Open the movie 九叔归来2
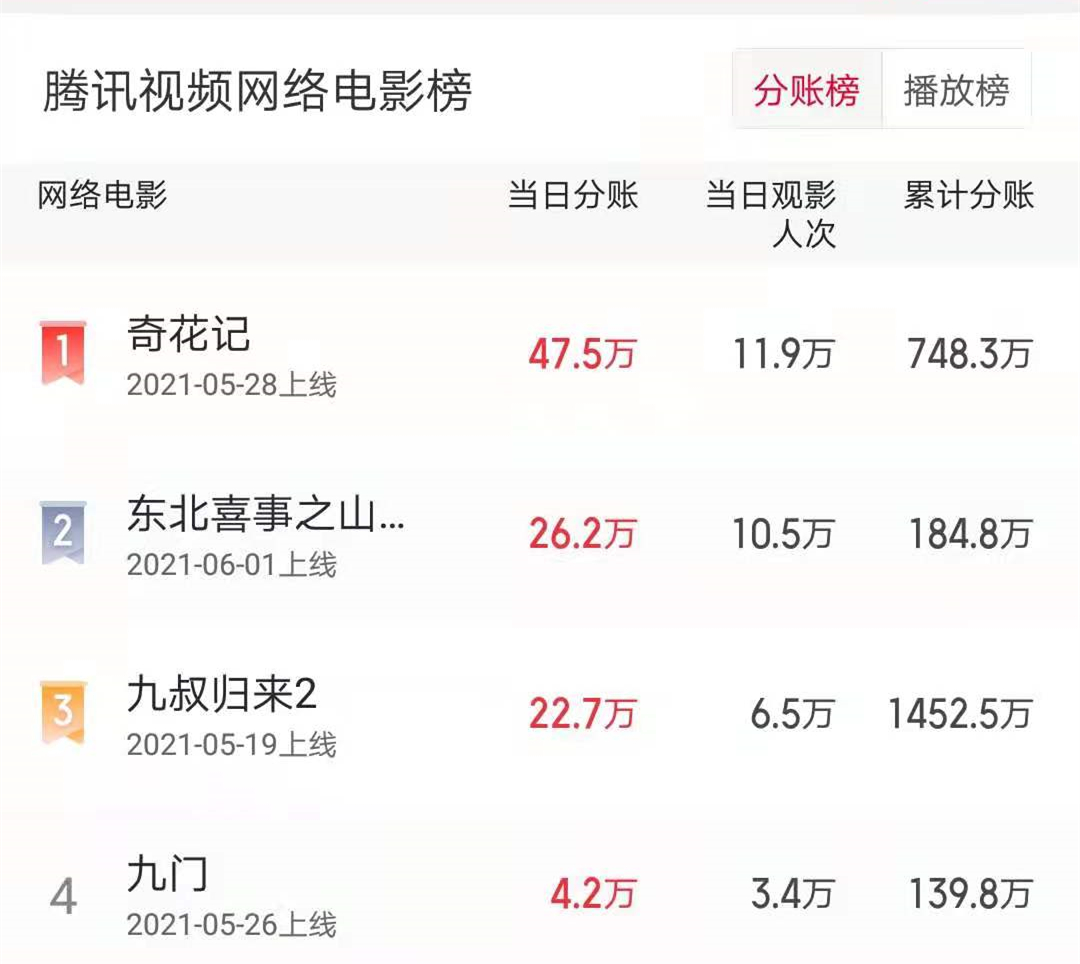The image size is (1080, 964). (222, 695)
